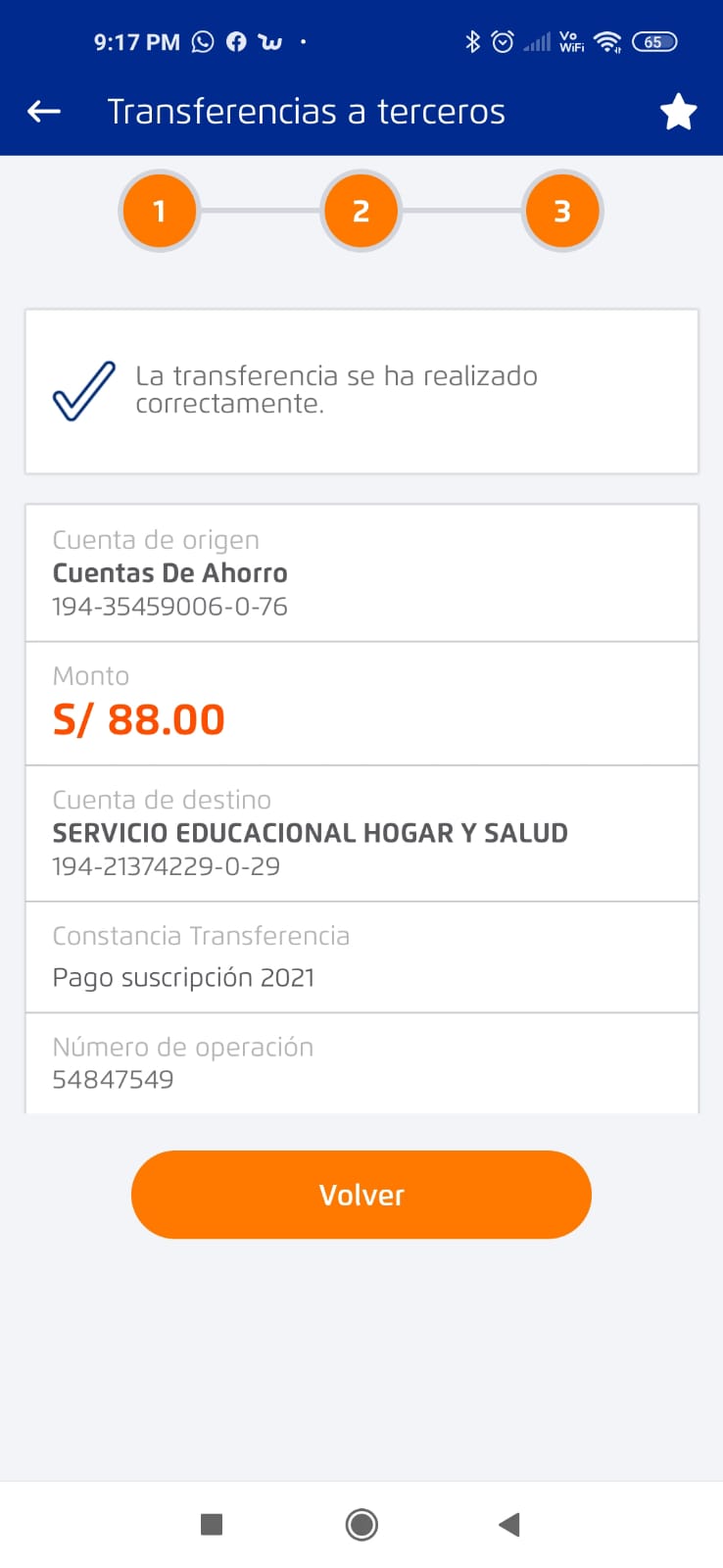
Task: Go back using the app bar arrow
Action: tap(44, 112)
